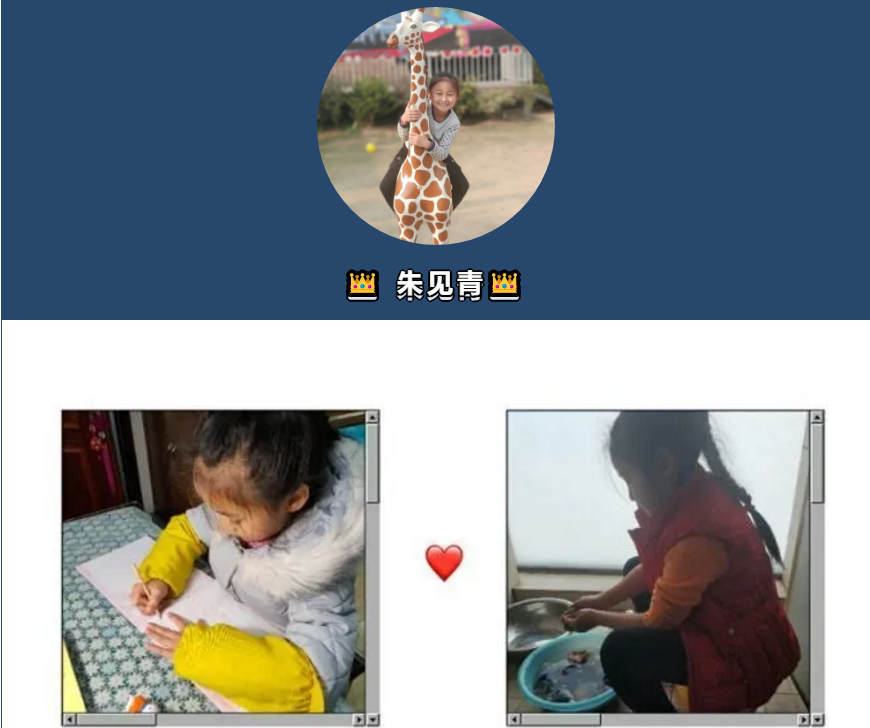
Task: Tap up arrow on drawing photo's vertical scrollbar
Action: (x=373, y=417)
